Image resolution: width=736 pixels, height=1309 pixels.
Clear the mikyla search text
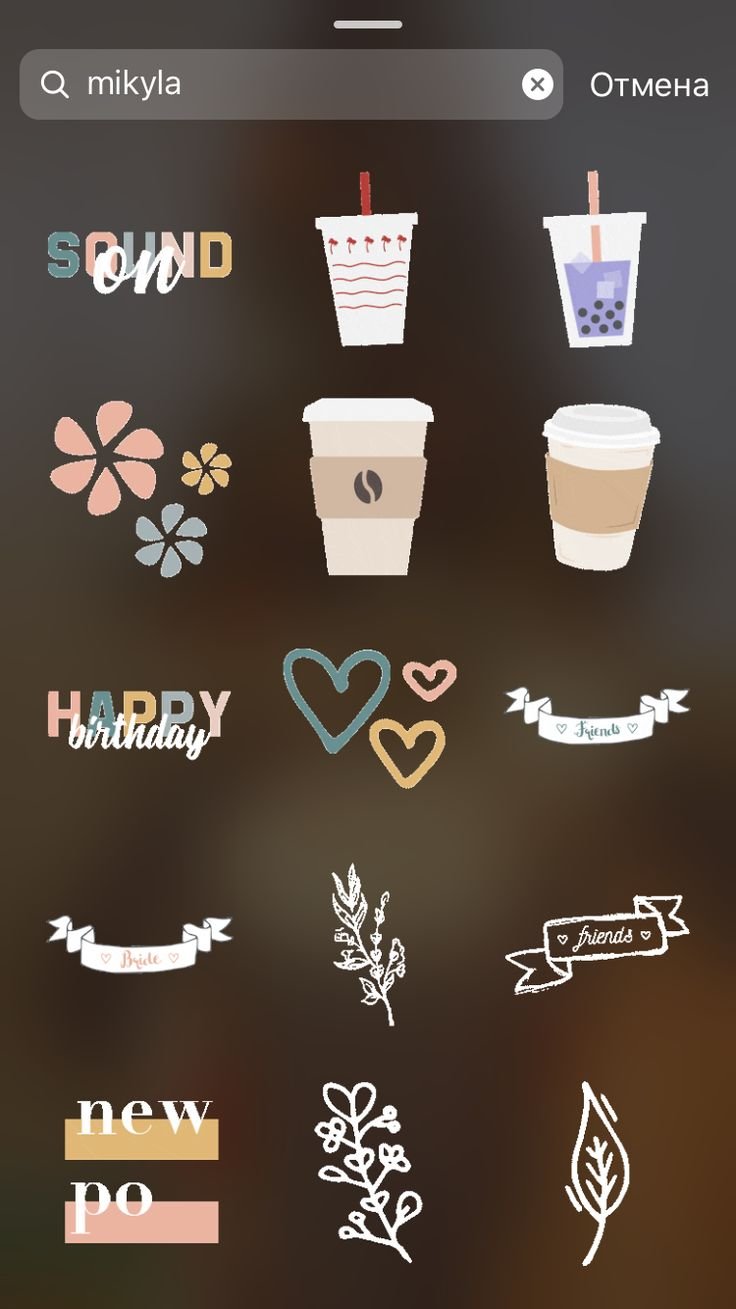538,85
